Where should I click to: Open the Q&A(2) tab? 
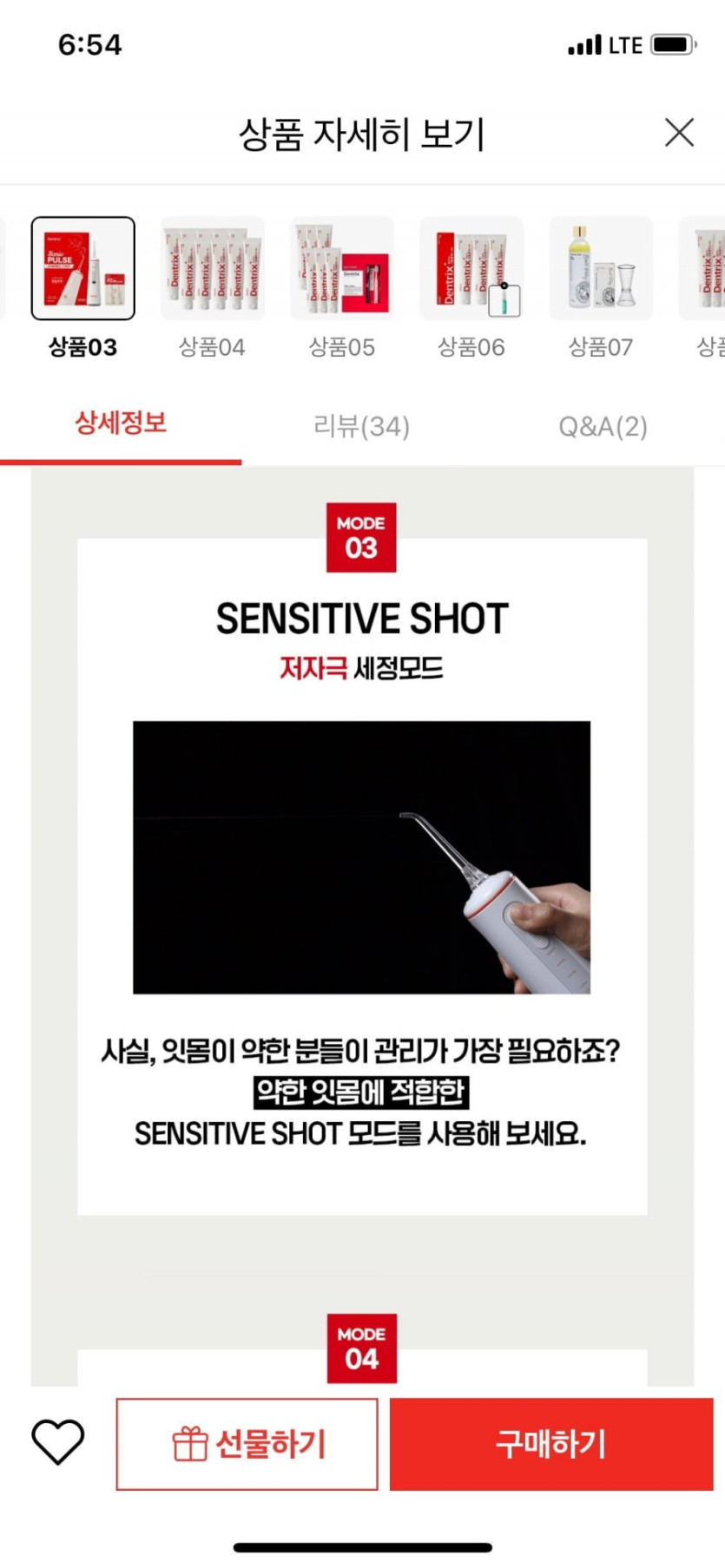[603, 426]
